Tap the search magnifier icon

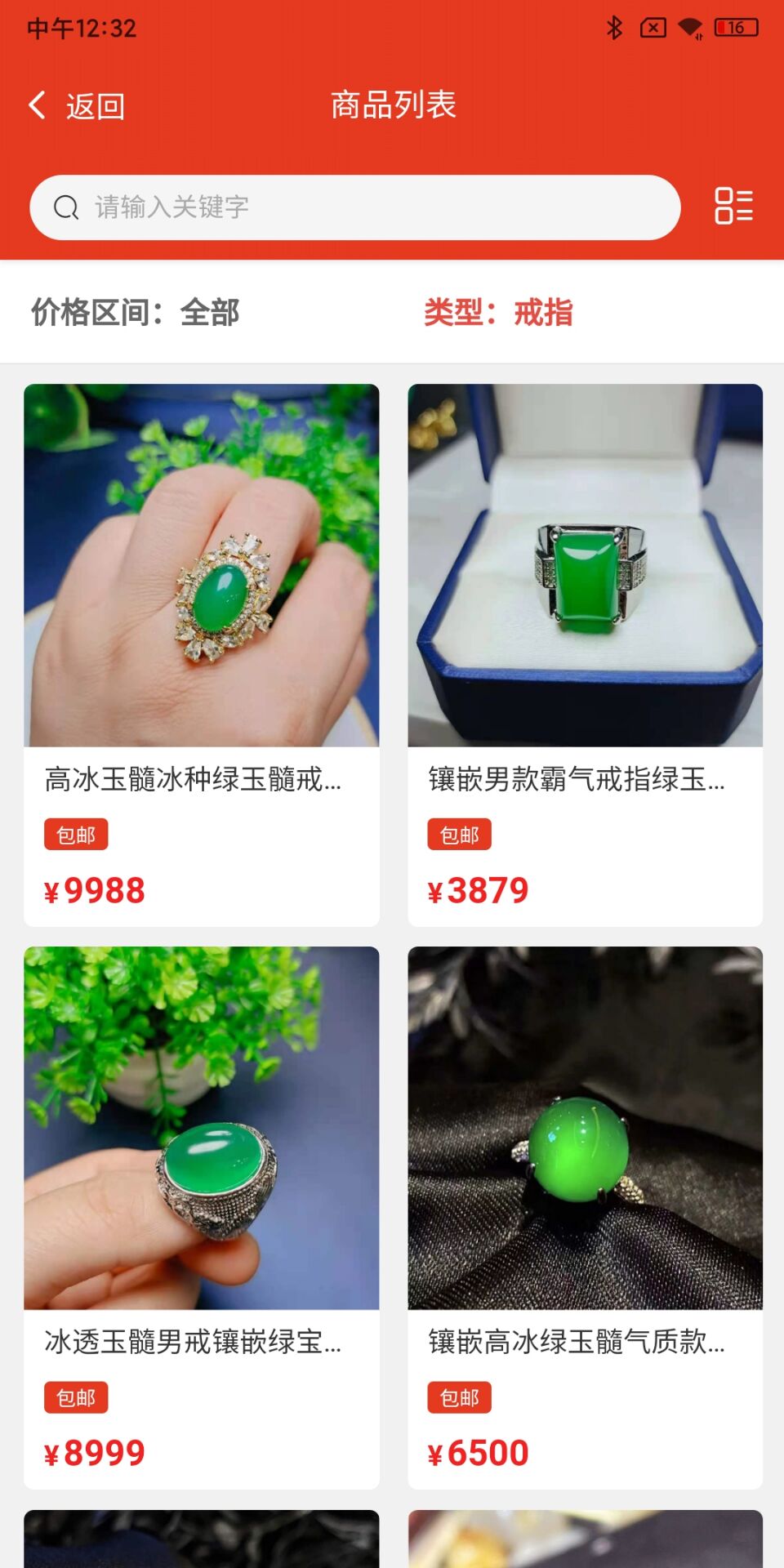coord(65,207)
